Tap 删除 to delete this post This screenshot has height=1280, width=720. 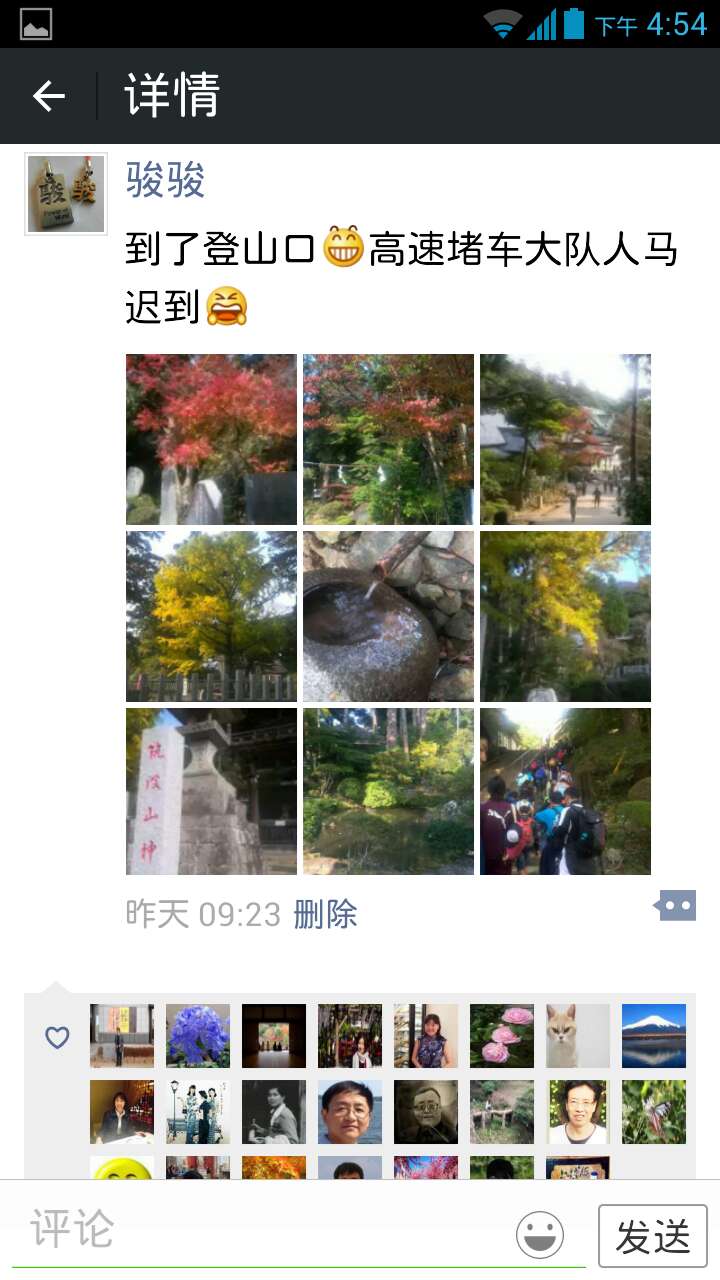(325, 913)
